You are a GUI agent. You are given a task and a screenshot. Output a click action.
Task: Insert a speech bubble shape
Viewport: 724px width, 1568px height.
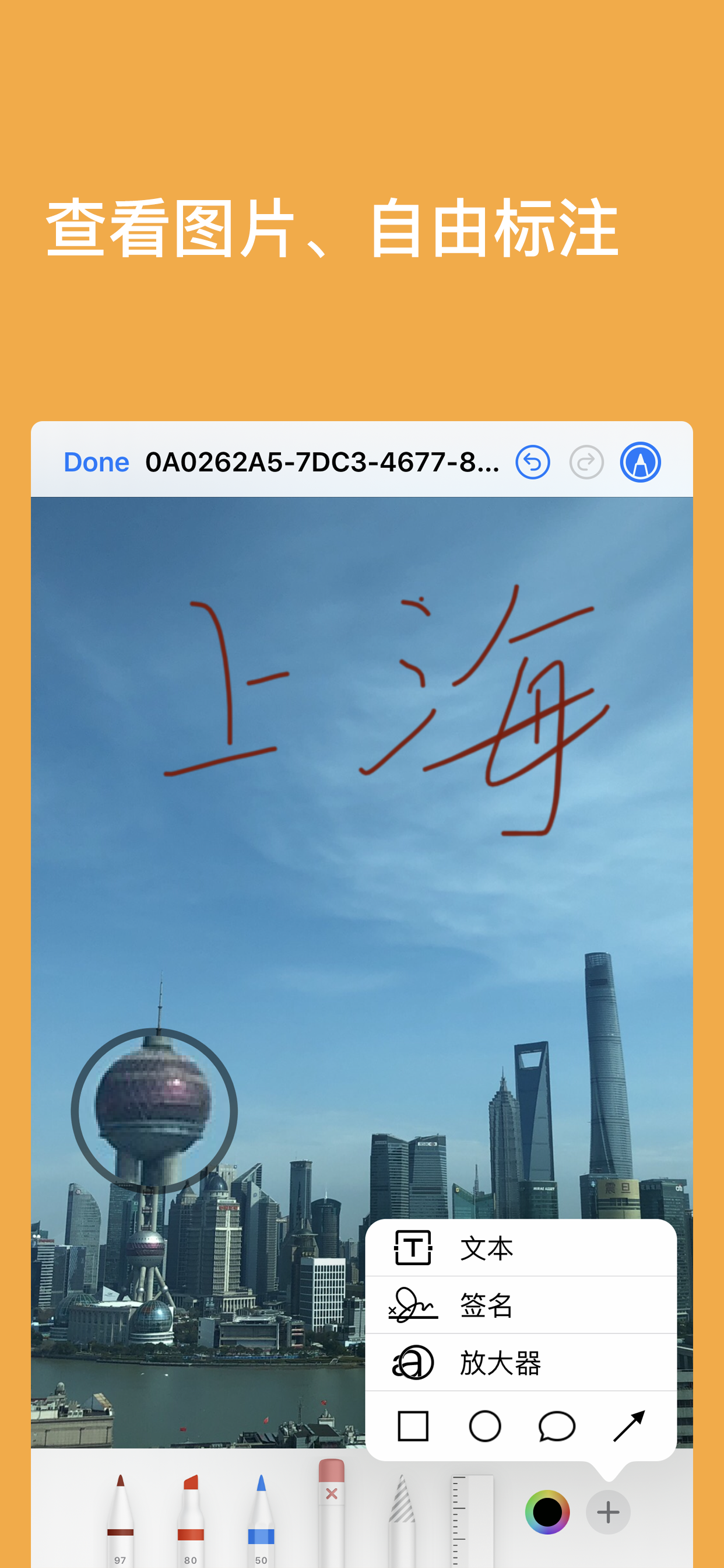[556, 1427]
